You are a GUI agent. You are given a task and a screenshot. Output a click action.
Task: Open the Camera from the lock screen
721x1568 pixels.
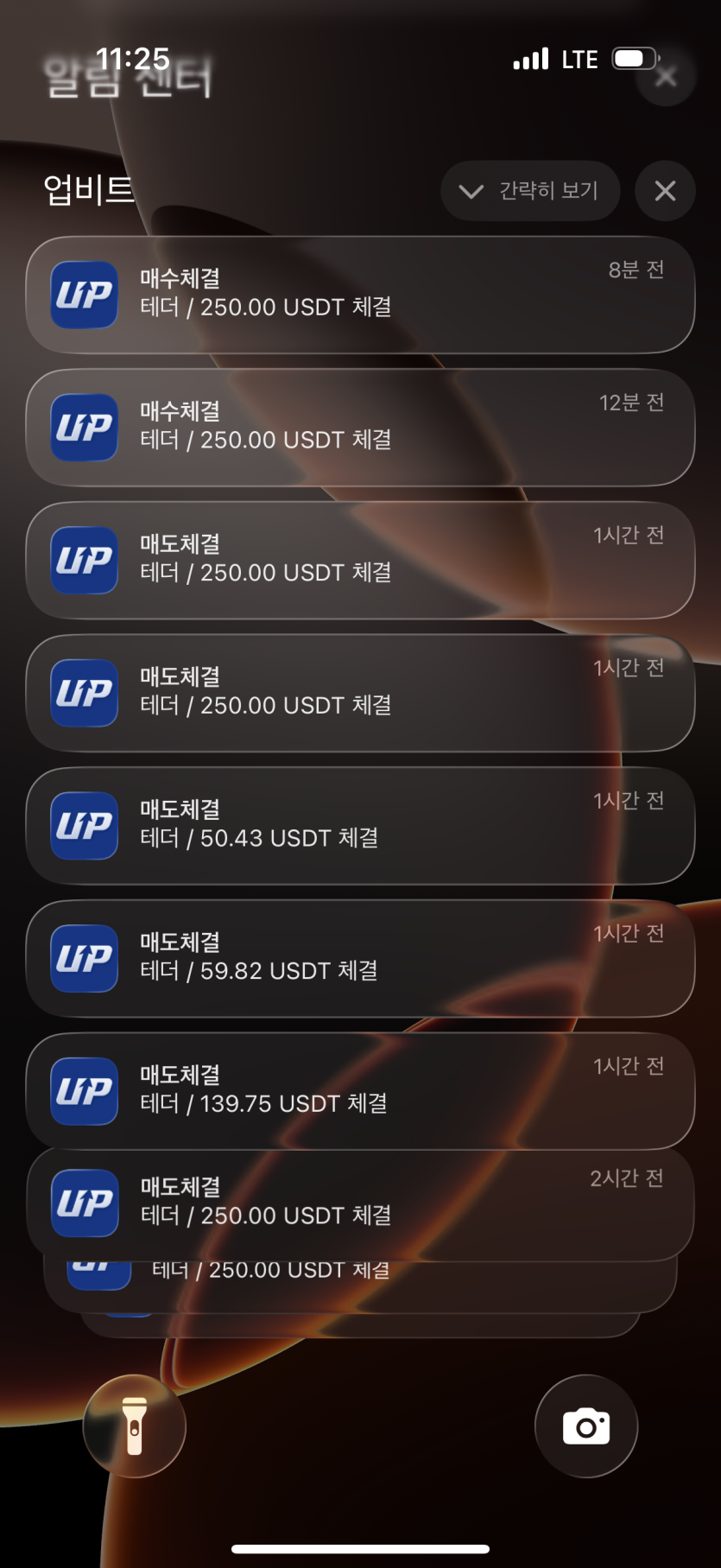[x=586, y=1426]
